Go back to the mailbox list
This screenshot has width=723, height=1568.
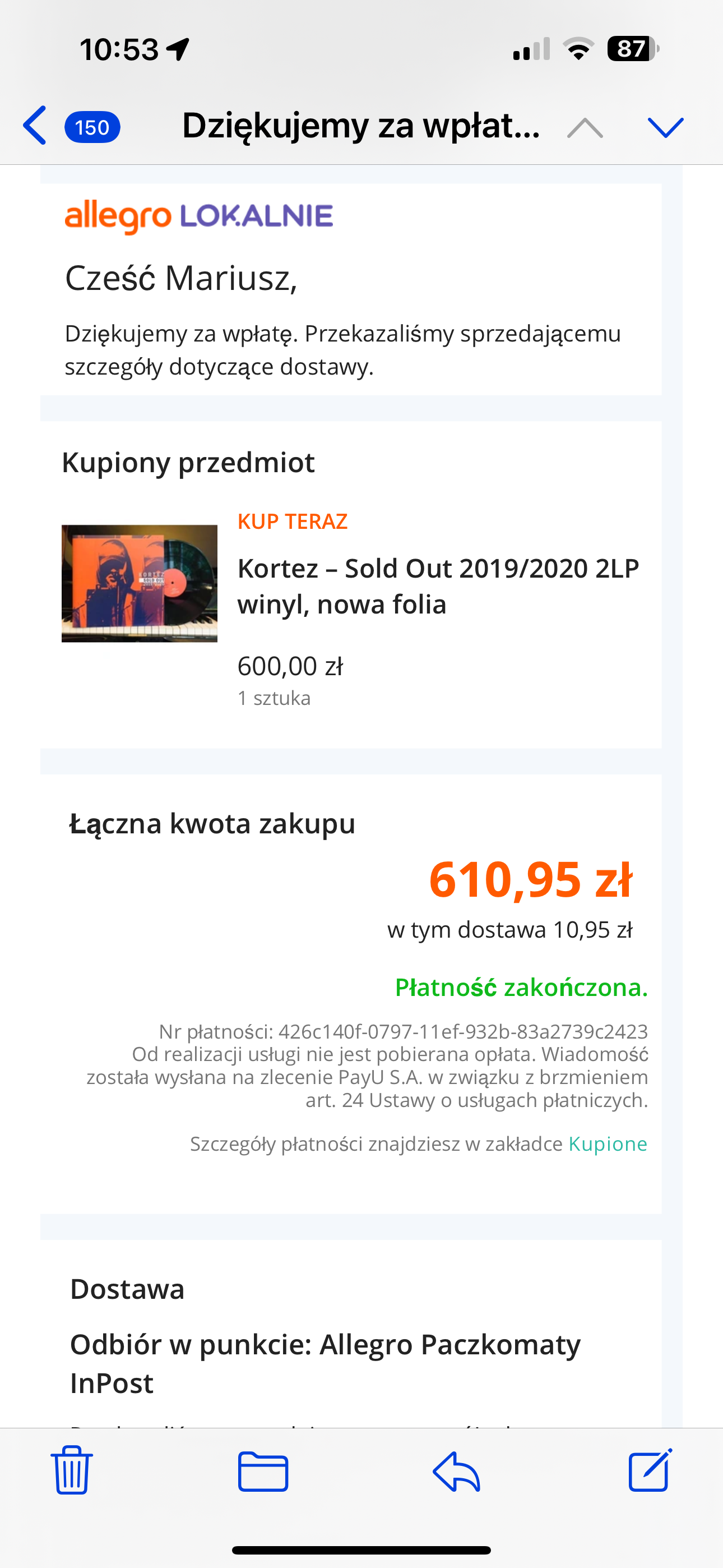[x=35, y=126]
